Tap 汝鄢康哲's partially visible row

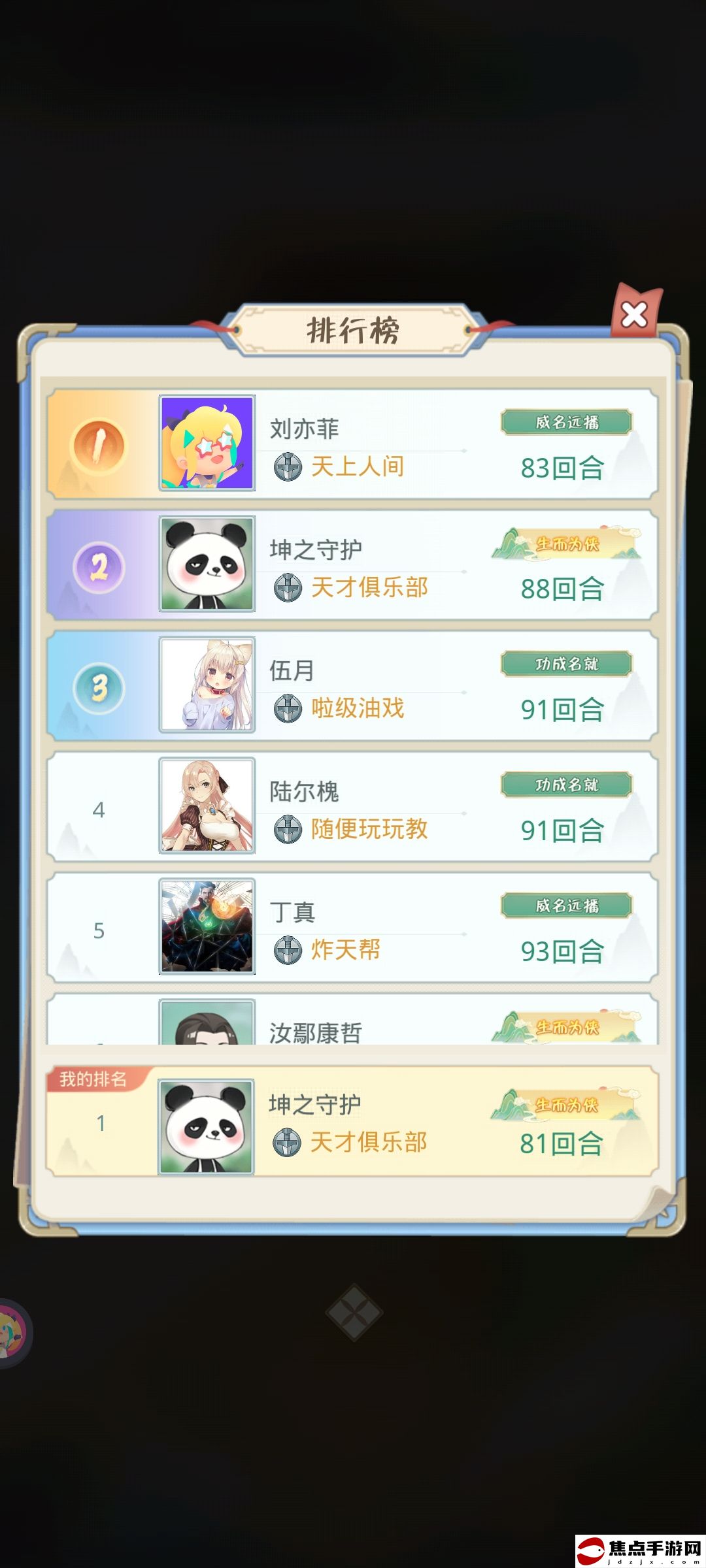pyautogui.click(x=352, y=1019)
